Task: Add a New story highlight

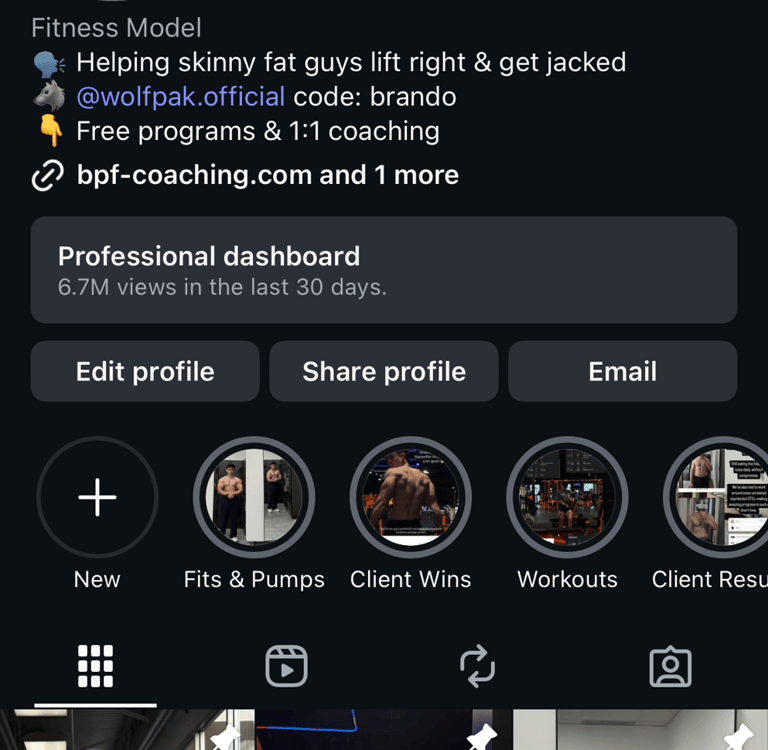Action: point(97,497)
